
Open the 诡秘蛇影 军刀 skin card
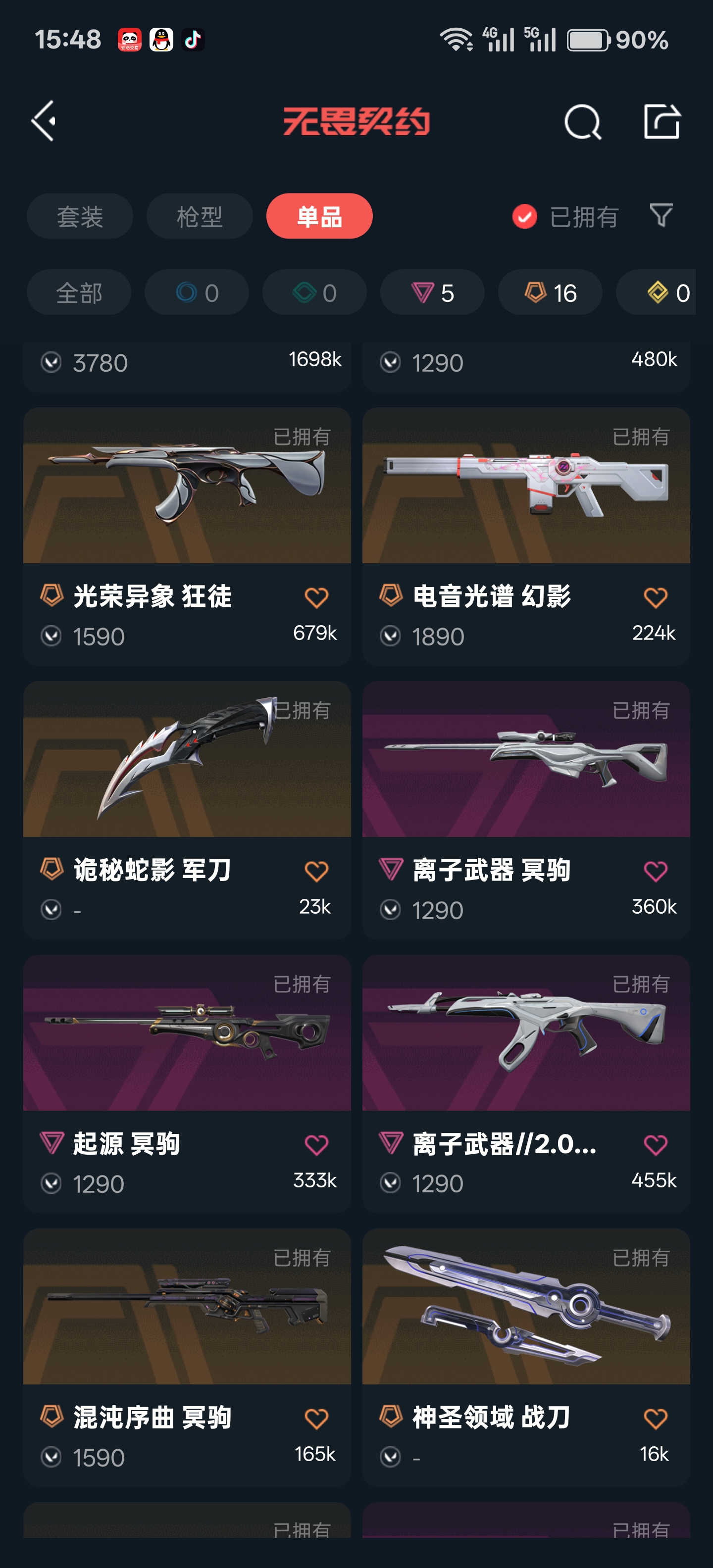click(187, 810)
